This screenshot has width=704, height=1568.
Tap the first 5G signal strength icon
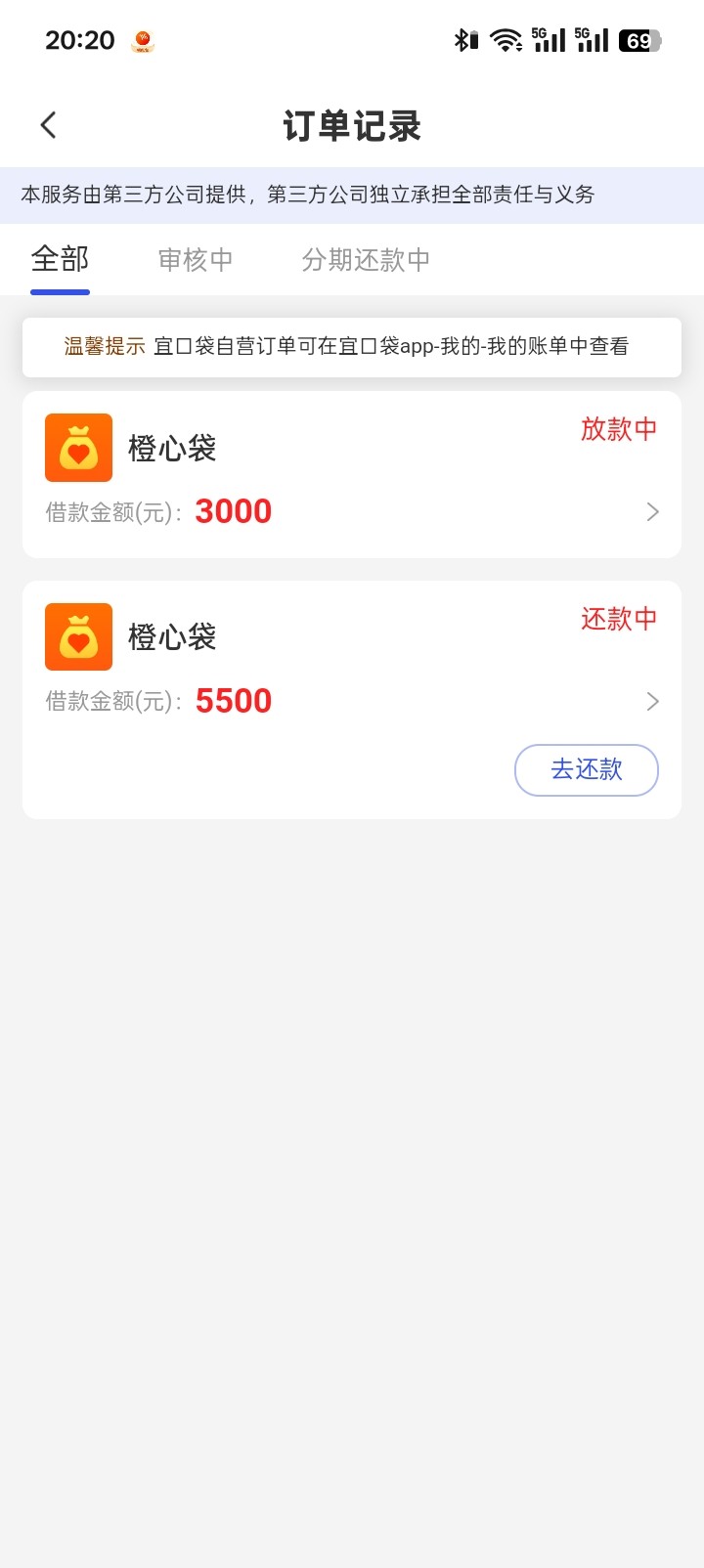coord(548,39)
